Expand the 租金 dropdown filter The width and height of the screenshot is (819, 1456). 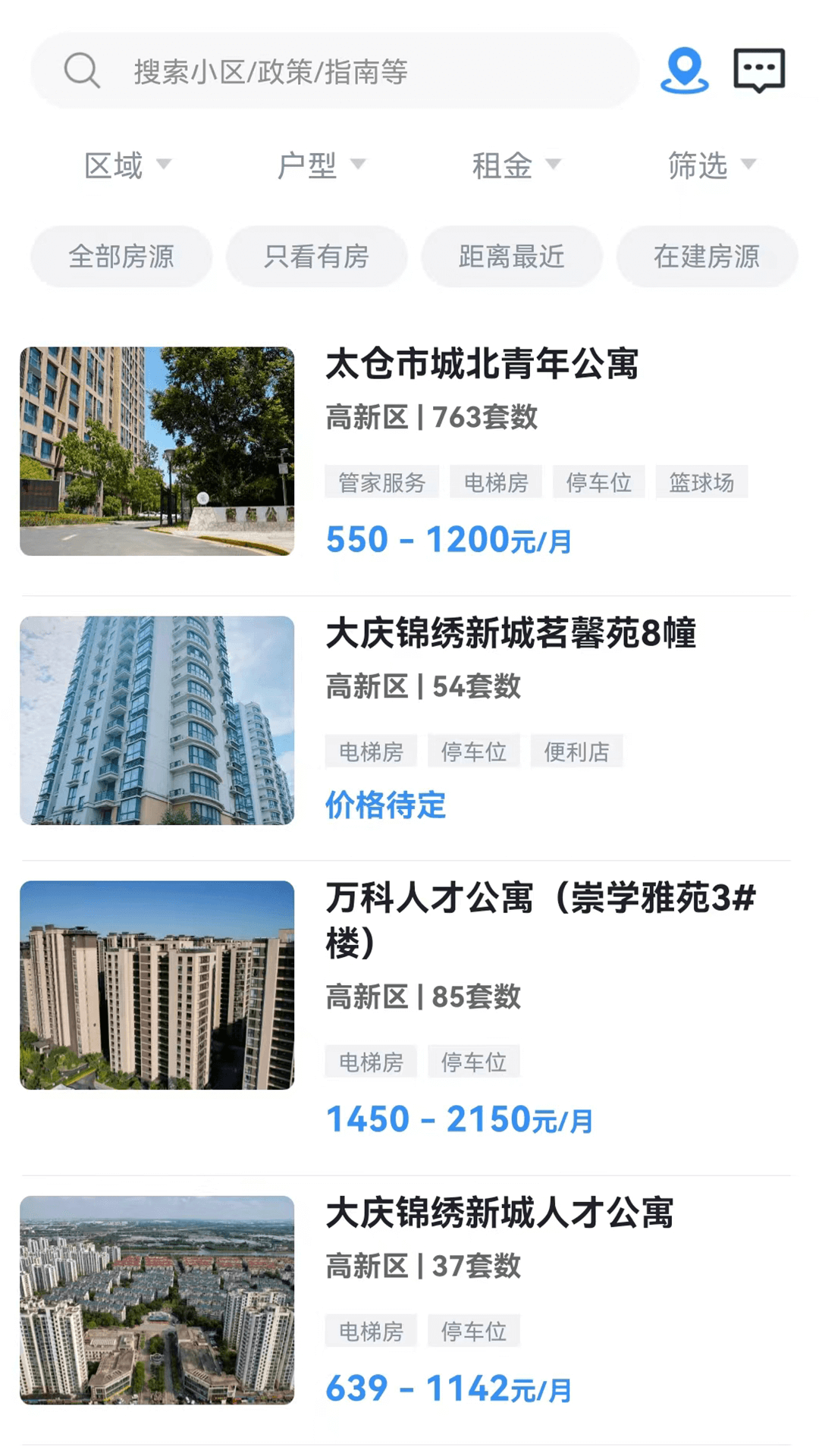point(516,165)
